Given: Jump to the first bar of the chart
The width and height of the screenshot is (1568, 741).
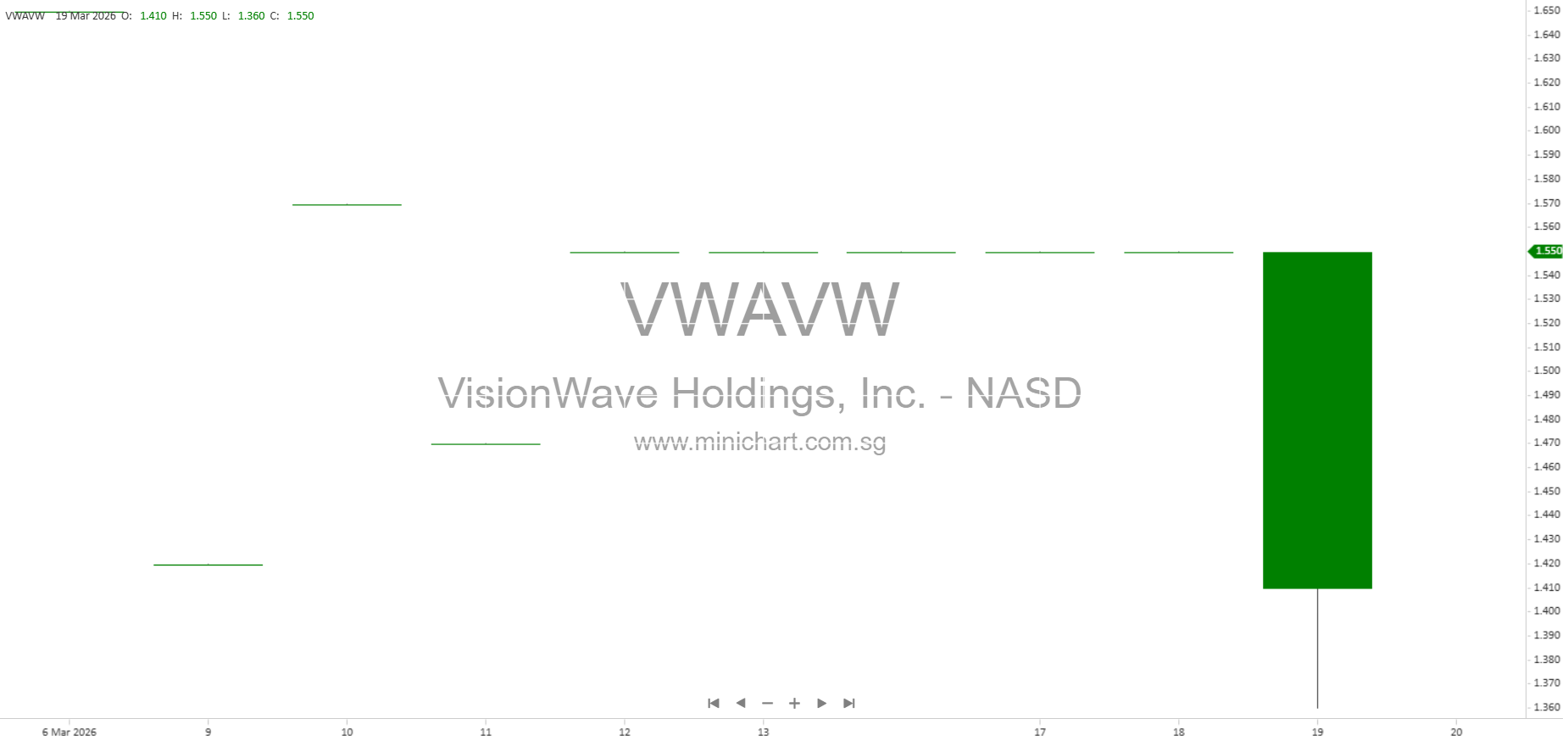Looking at the screenshot, I should click(714, 703).
